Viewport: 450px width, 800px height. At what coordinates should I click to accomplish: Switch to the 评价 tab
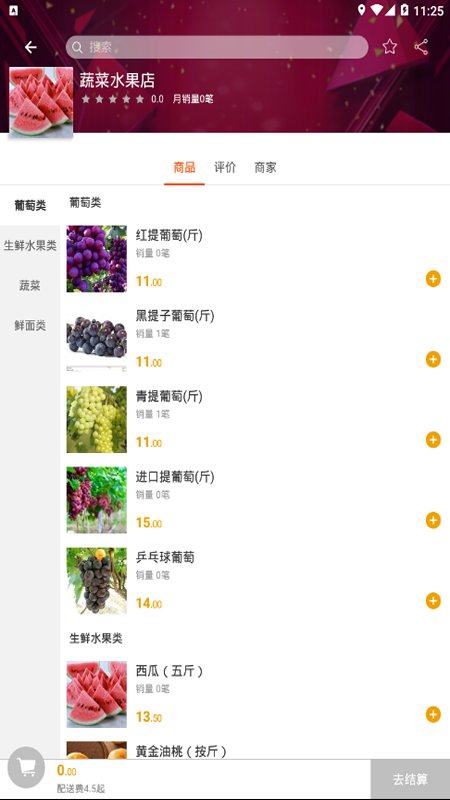225,167
